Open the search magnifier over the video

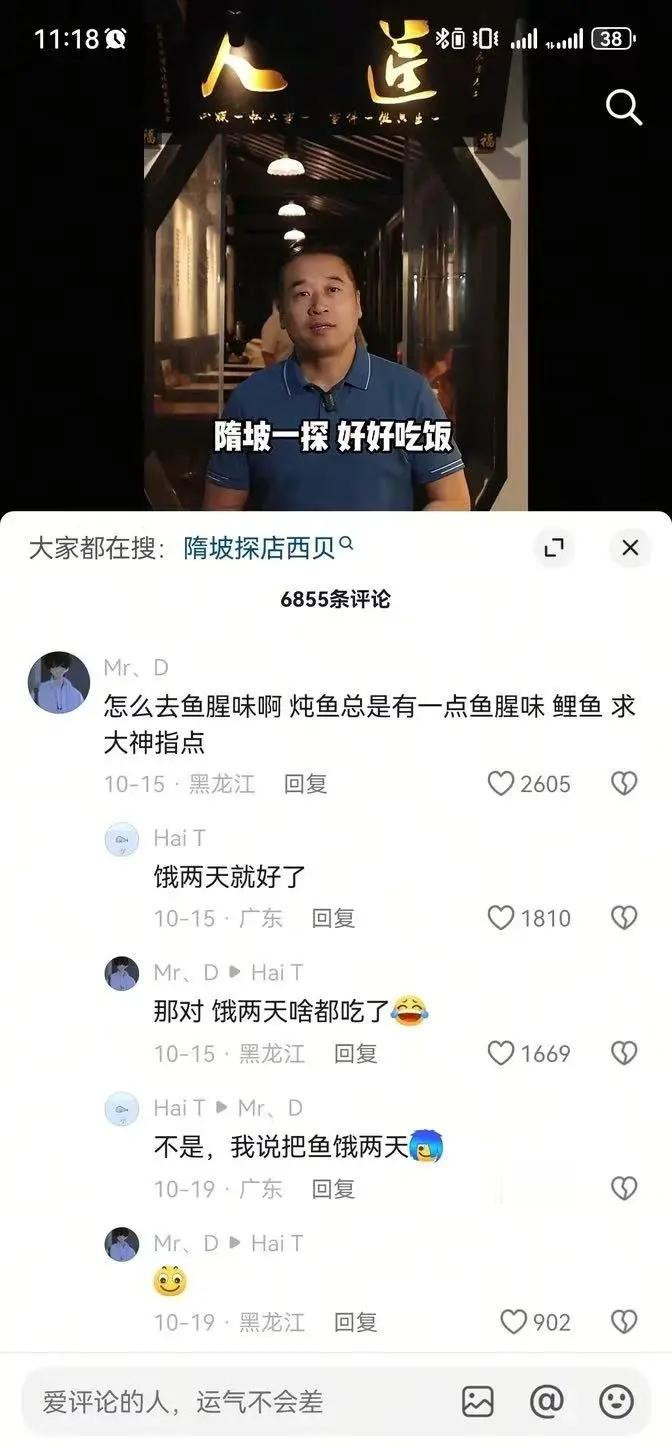(624, 106)
